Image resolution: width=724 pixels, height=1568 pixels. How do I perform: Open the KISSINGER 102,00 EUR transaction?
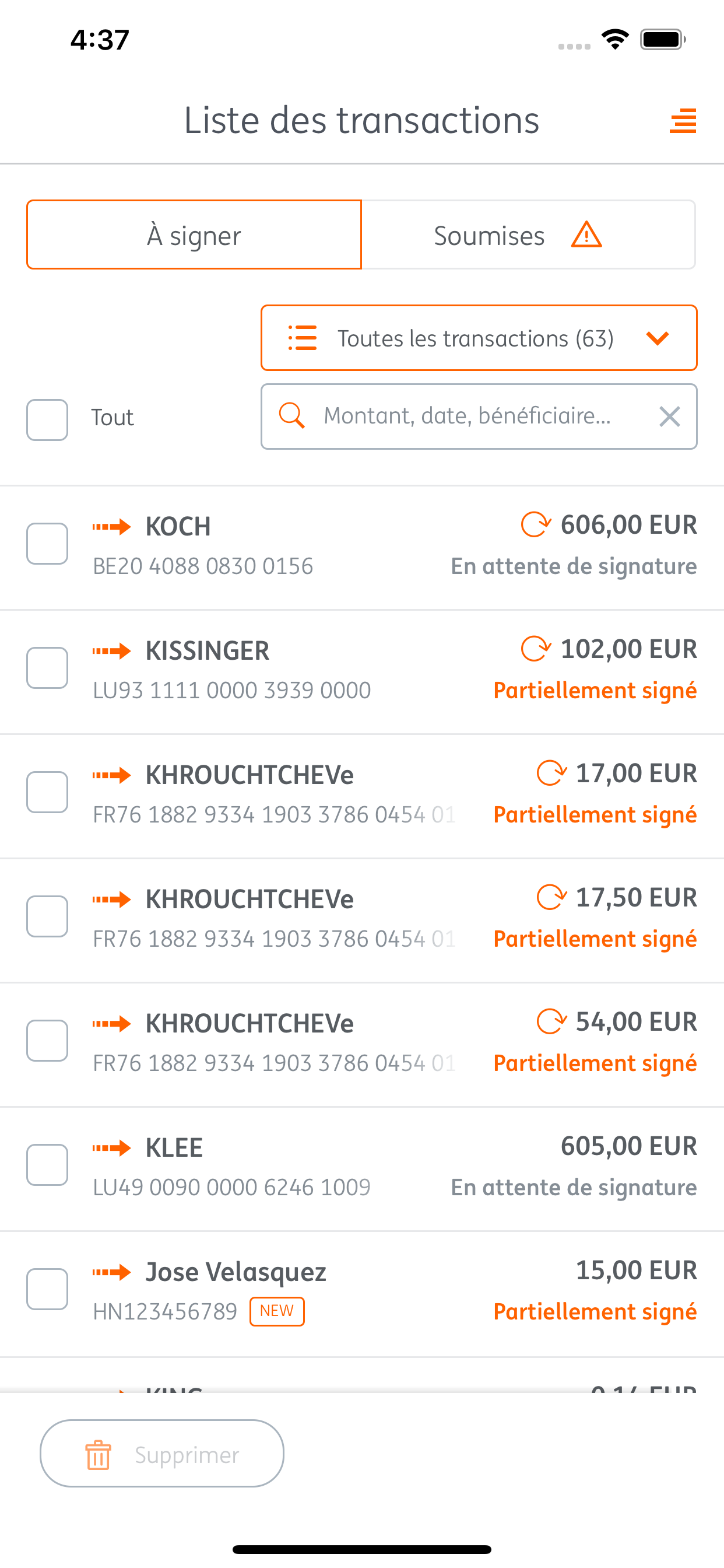click(362, 671)
